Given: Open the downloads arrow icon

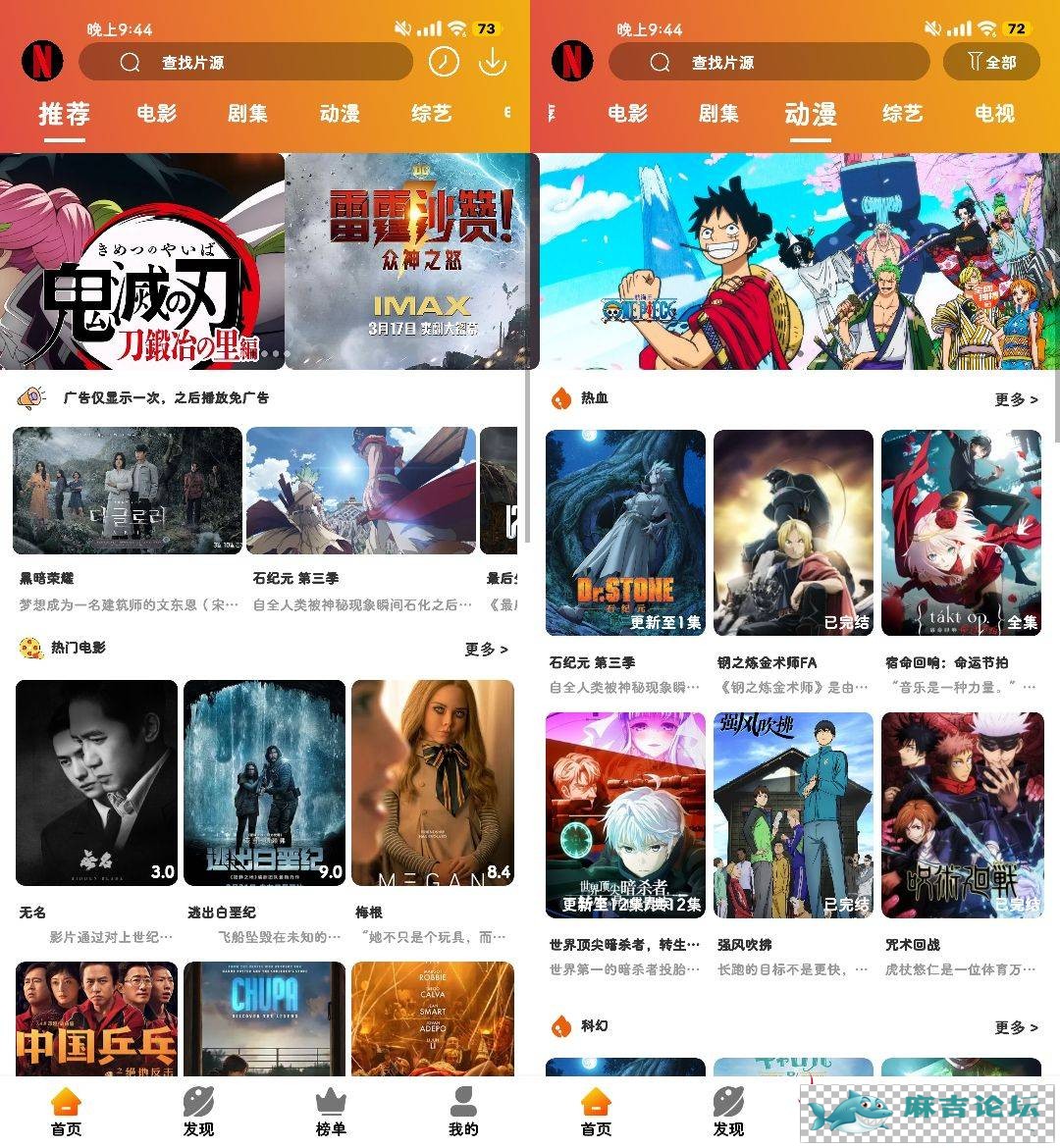Looking at the screenshot, I should coord(492,62).
